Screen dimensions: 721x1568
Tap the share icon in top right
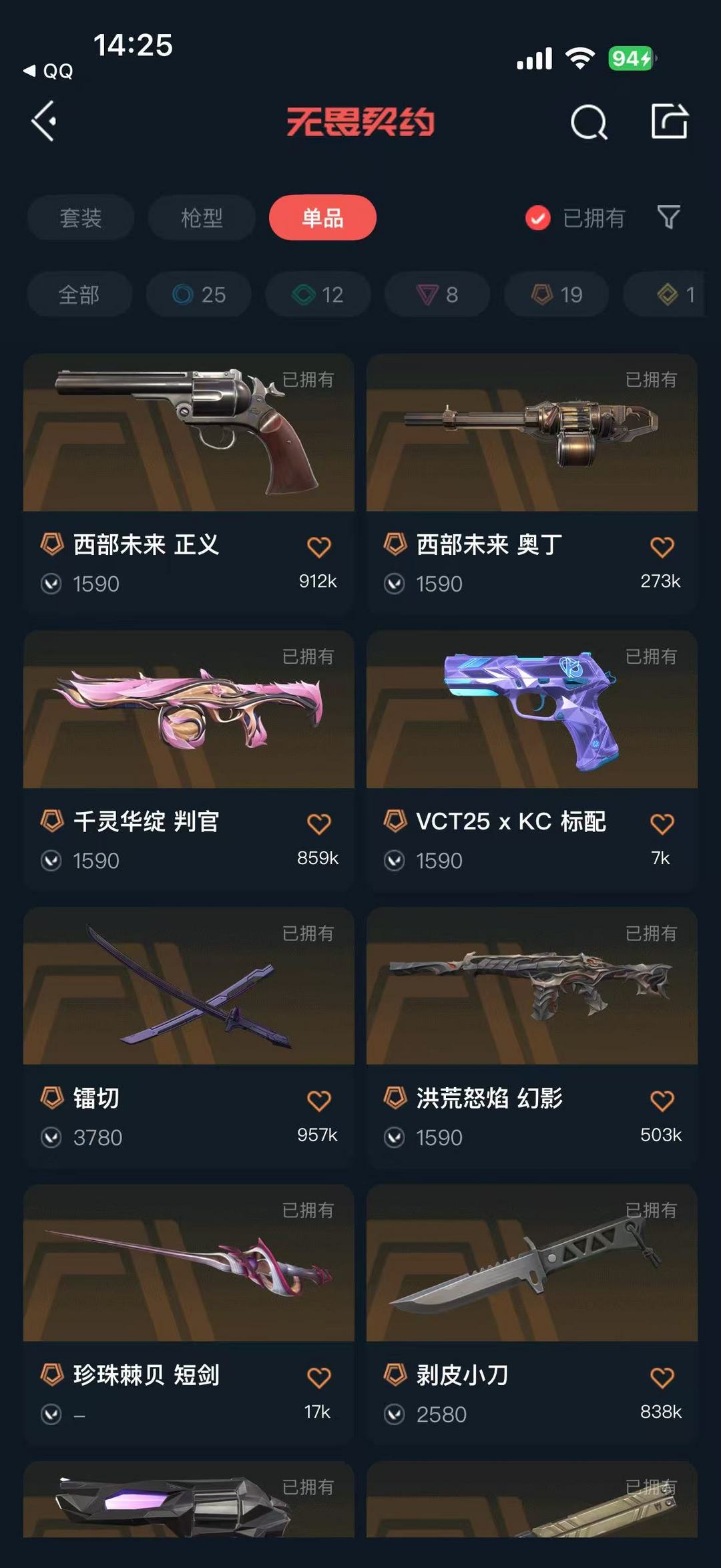click(x=670, y=122)
